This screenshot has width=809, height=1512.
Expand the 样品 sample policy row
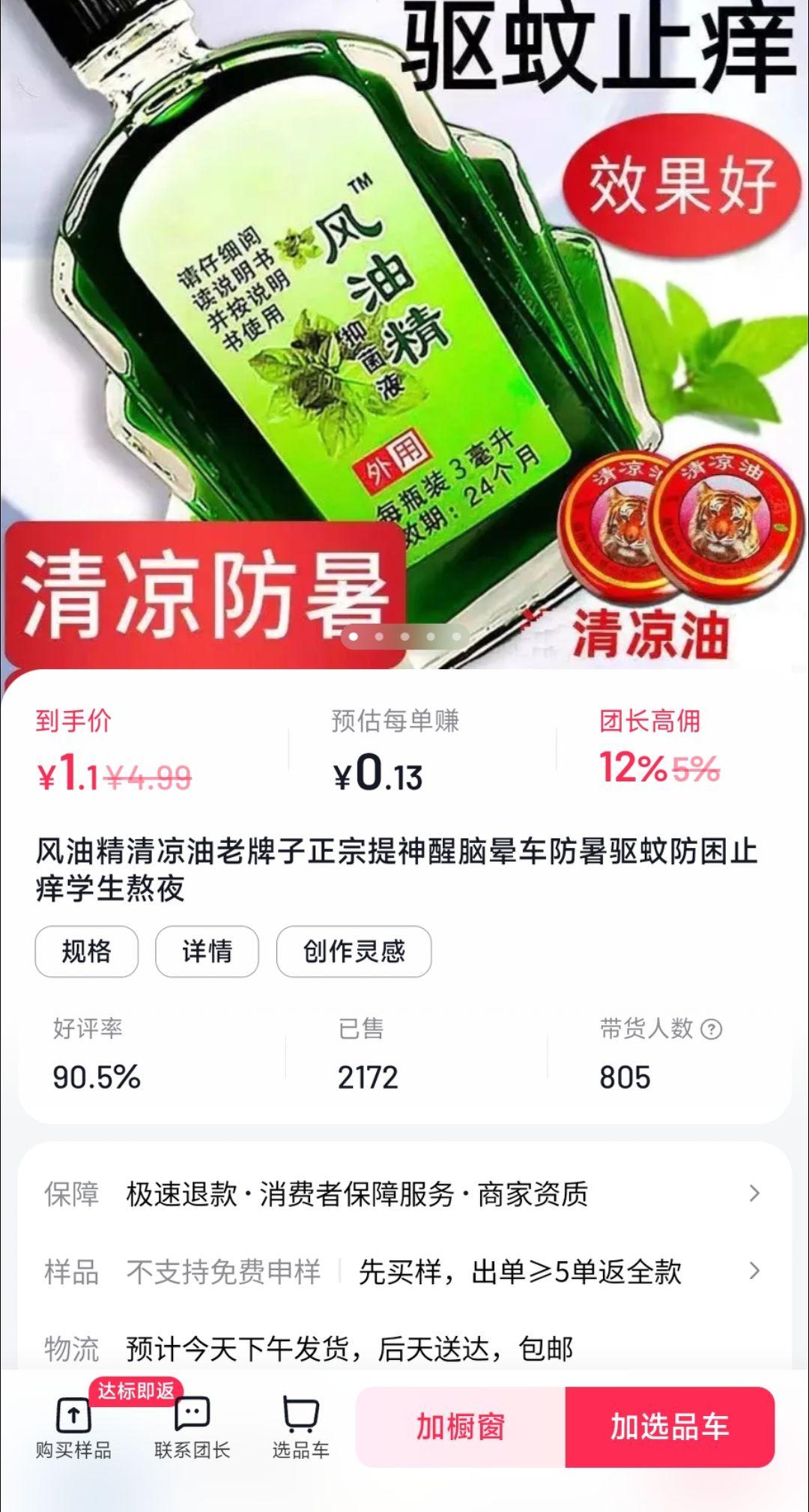pyautogui.click(x=404, y=1271)
